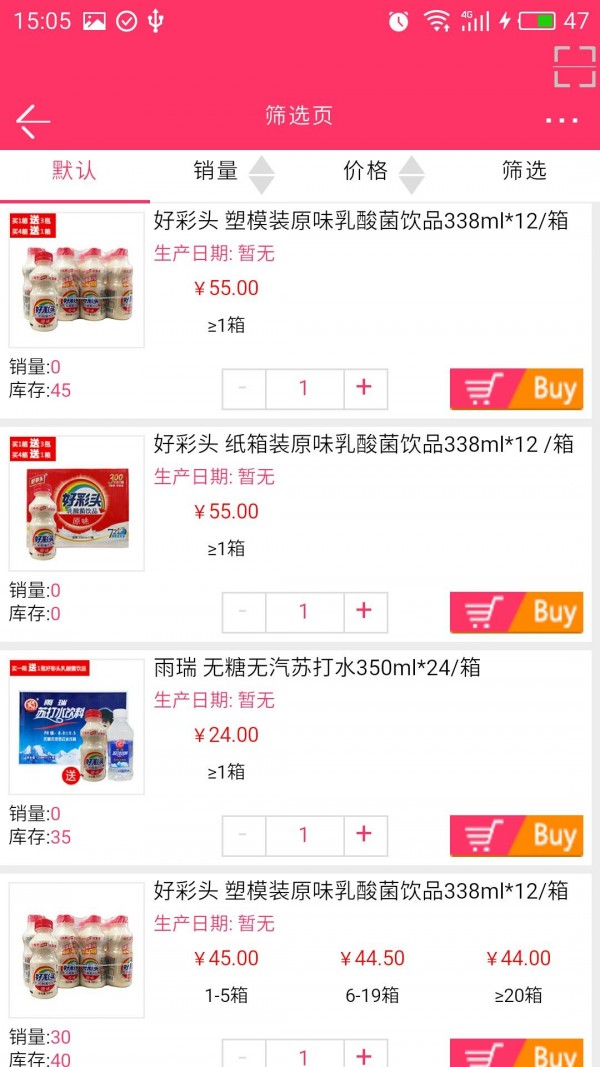View the 纸箱装原味乳酸菌饮品 product picture

[x=77, y=504]
